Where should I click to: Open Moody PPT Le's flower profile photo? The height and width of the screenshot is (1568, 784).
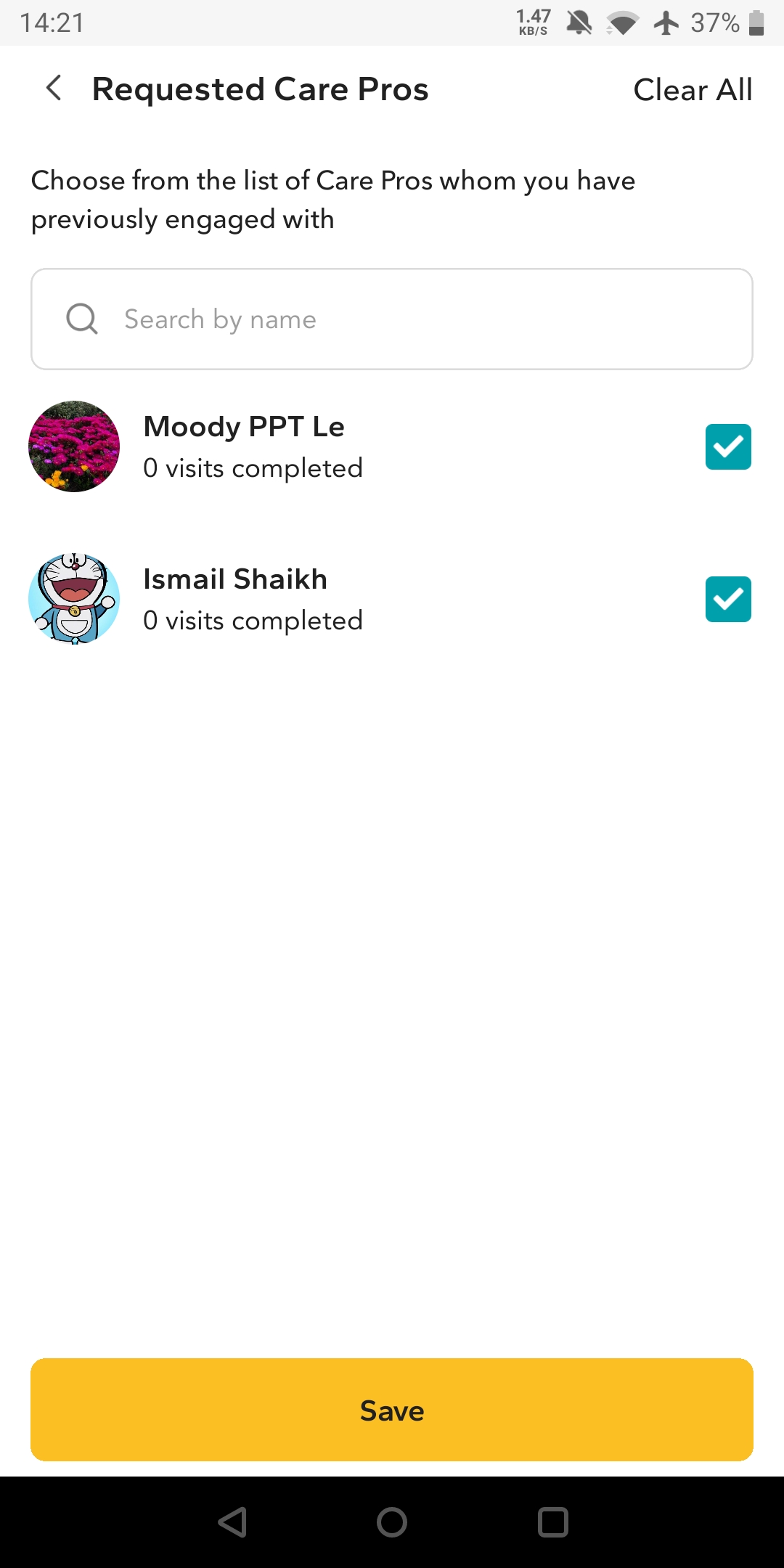73,446
